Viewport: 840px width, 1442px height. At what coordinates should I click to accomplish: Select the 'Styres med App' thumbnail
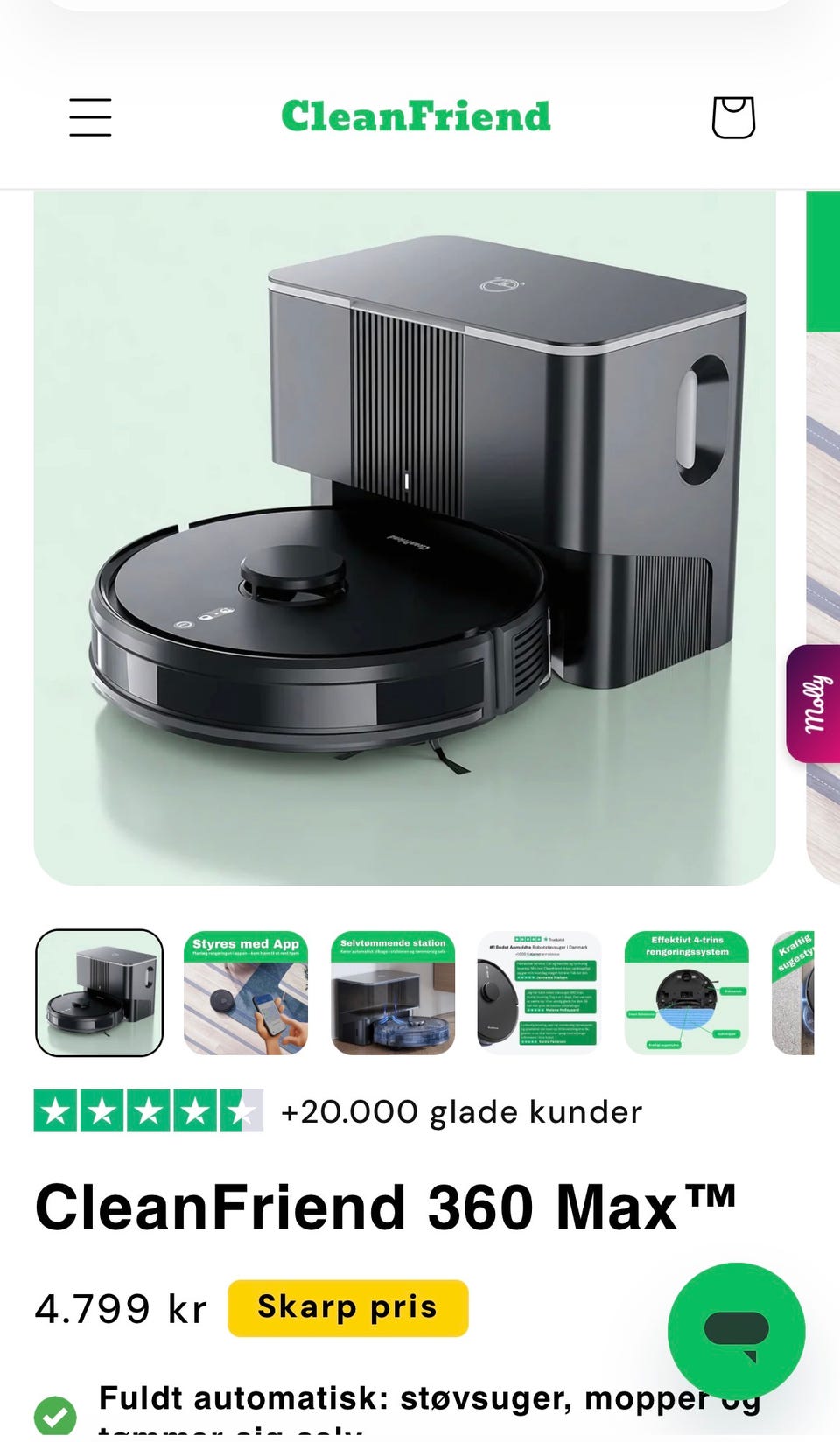(246, 993)
